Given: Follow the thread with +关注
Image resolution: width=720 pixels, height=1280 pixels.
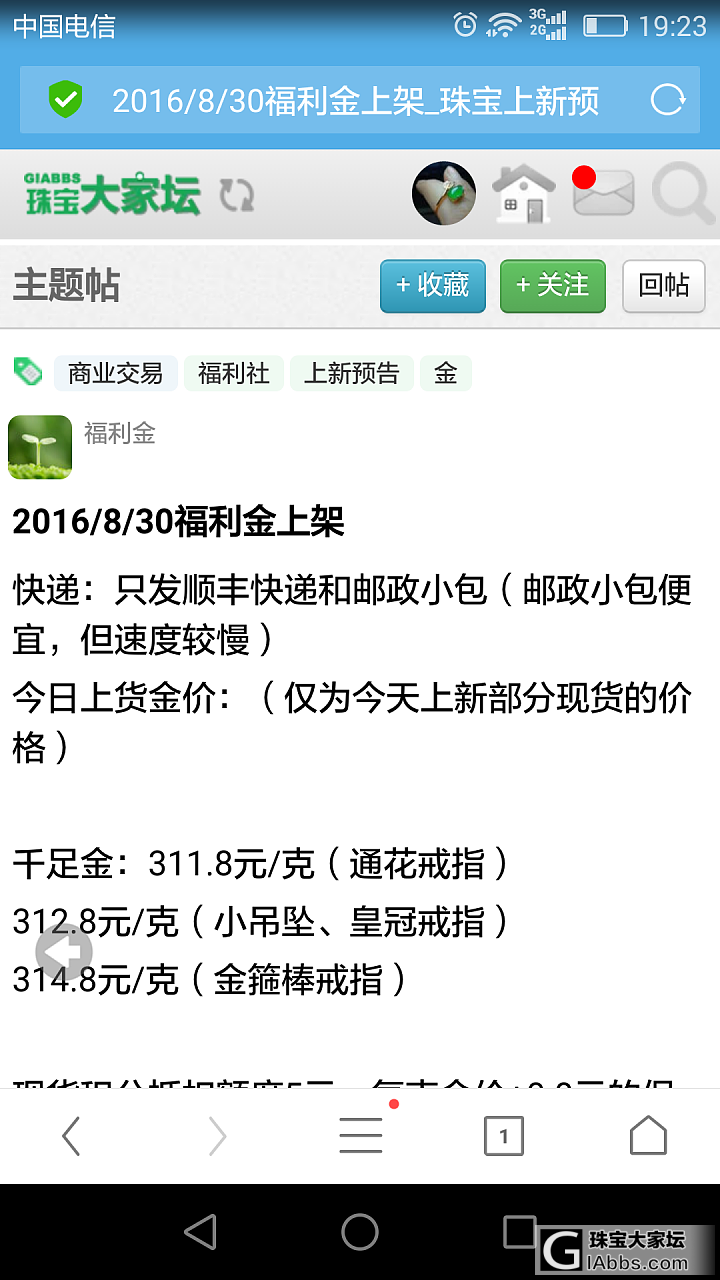Looking at the screenshot, I should coord(552,286).
